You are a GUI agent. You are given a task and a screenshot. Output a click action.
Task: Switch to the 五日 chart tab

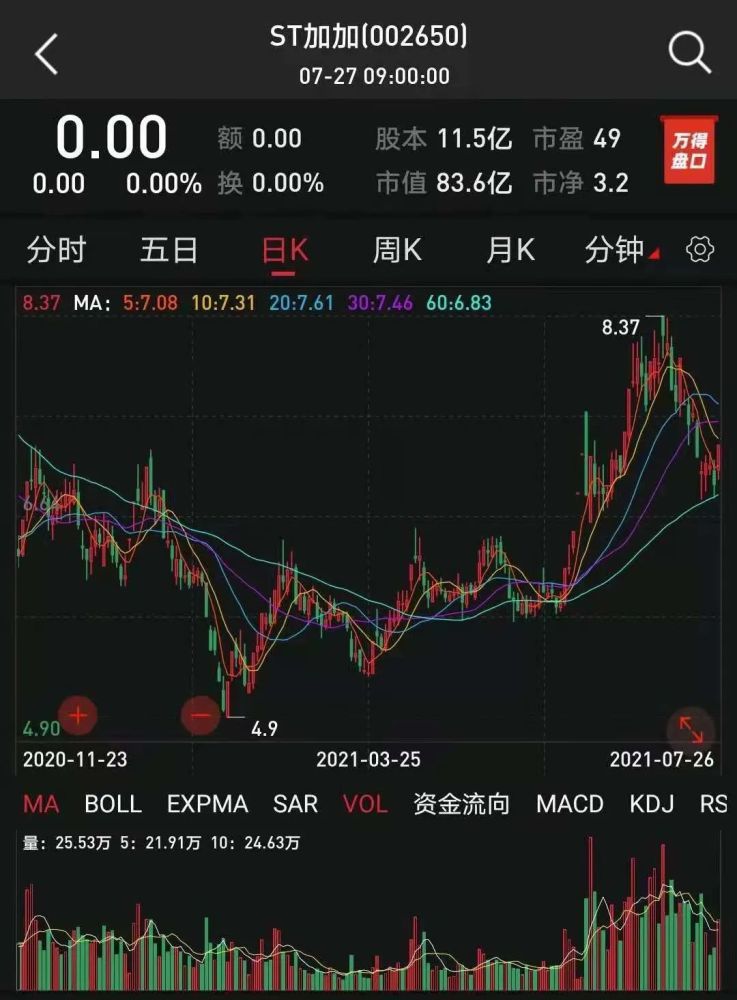tap(169, 250)
